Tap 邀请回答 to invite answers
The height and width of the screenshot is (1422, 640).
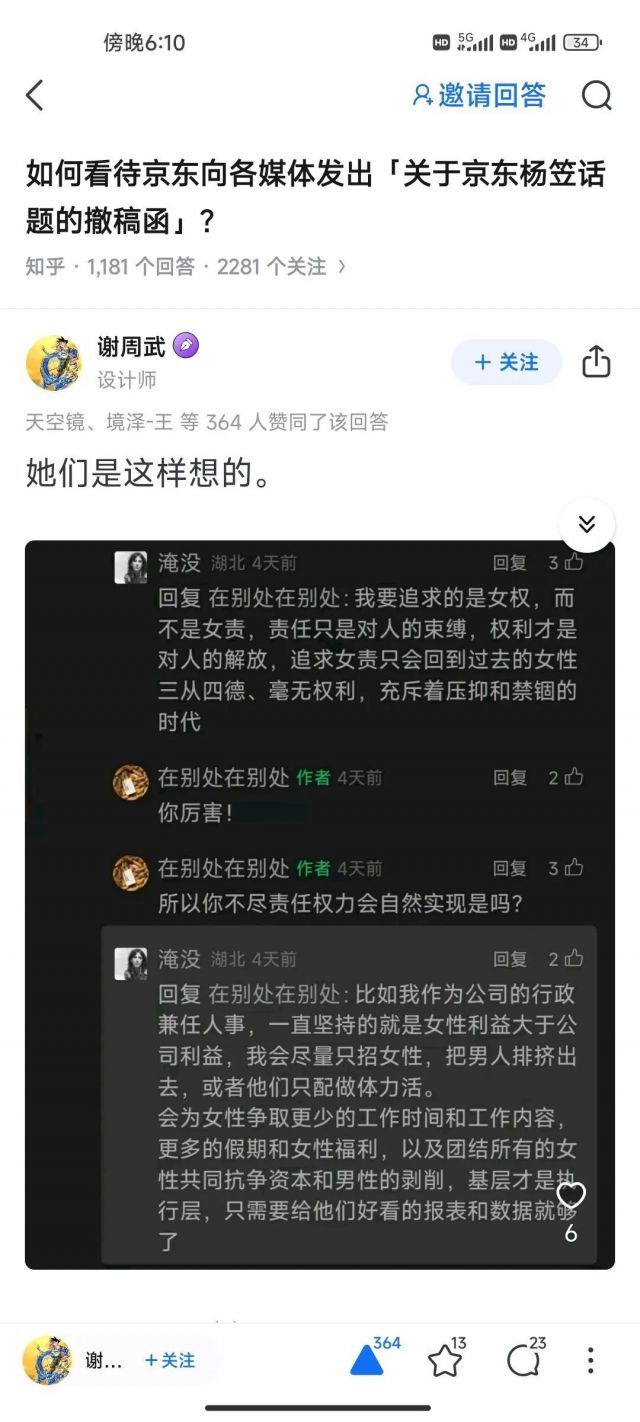(480, 96)
